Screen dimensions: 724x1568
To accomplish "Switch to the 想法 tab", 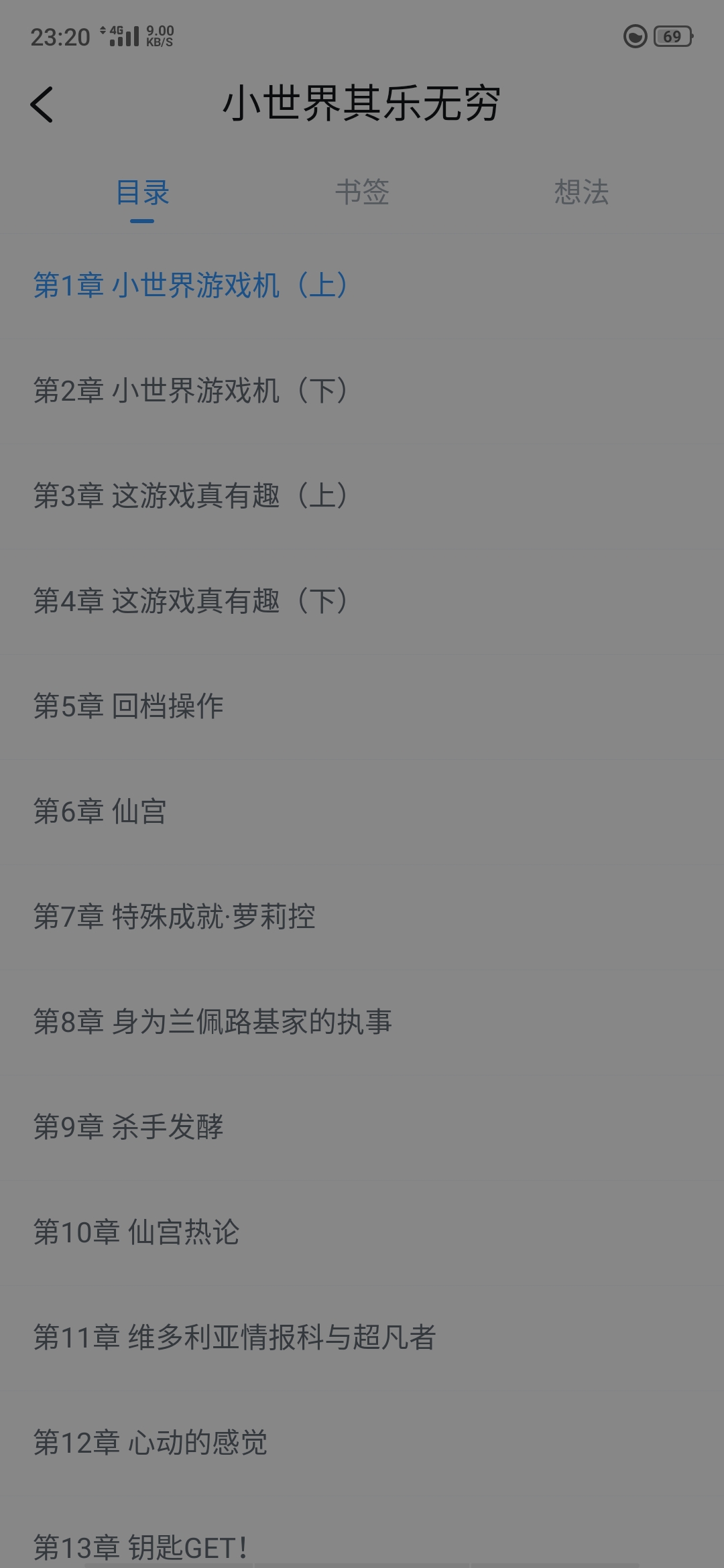I will click(x=581, y=192).
